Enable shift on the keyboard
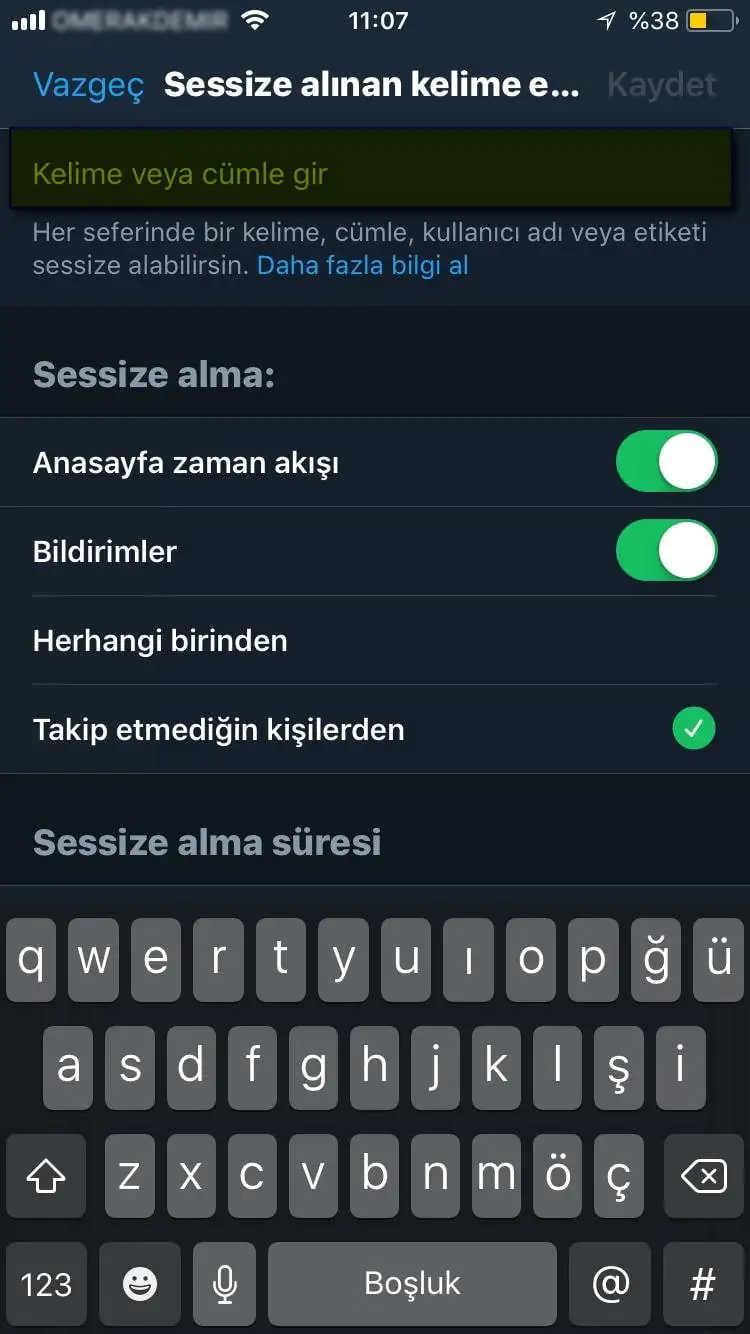This screenshot has height=1334, width=750. coord(46,1177)
